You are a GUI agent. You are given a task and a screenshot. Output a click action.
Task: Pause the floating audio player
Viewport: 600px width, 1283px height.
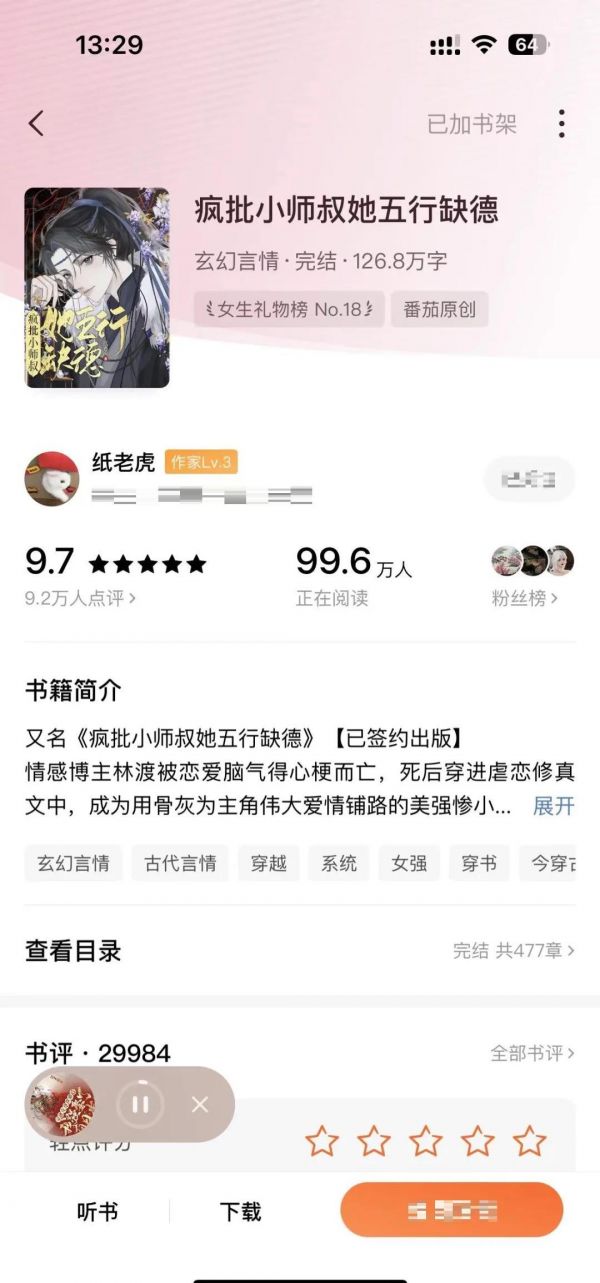(x=141, y=1104)
